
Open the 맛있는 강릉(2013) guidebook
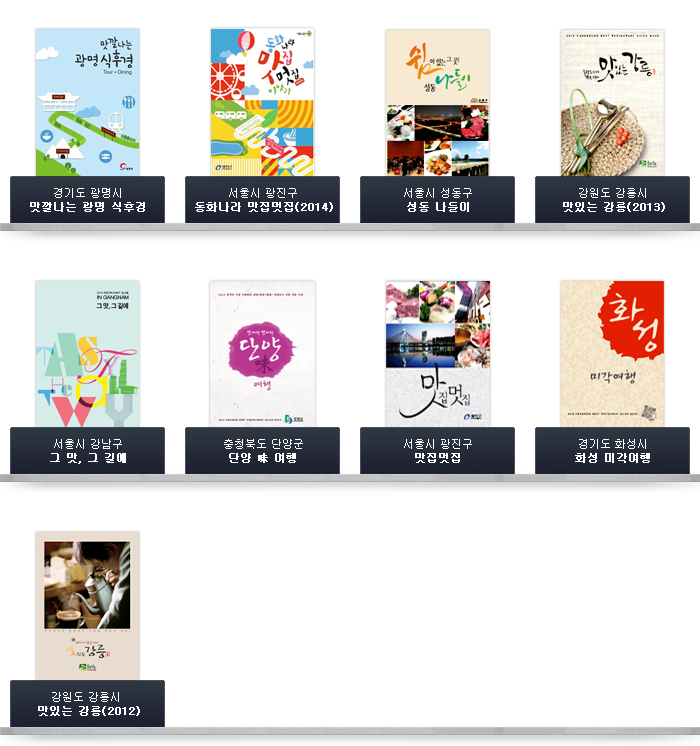612,103
